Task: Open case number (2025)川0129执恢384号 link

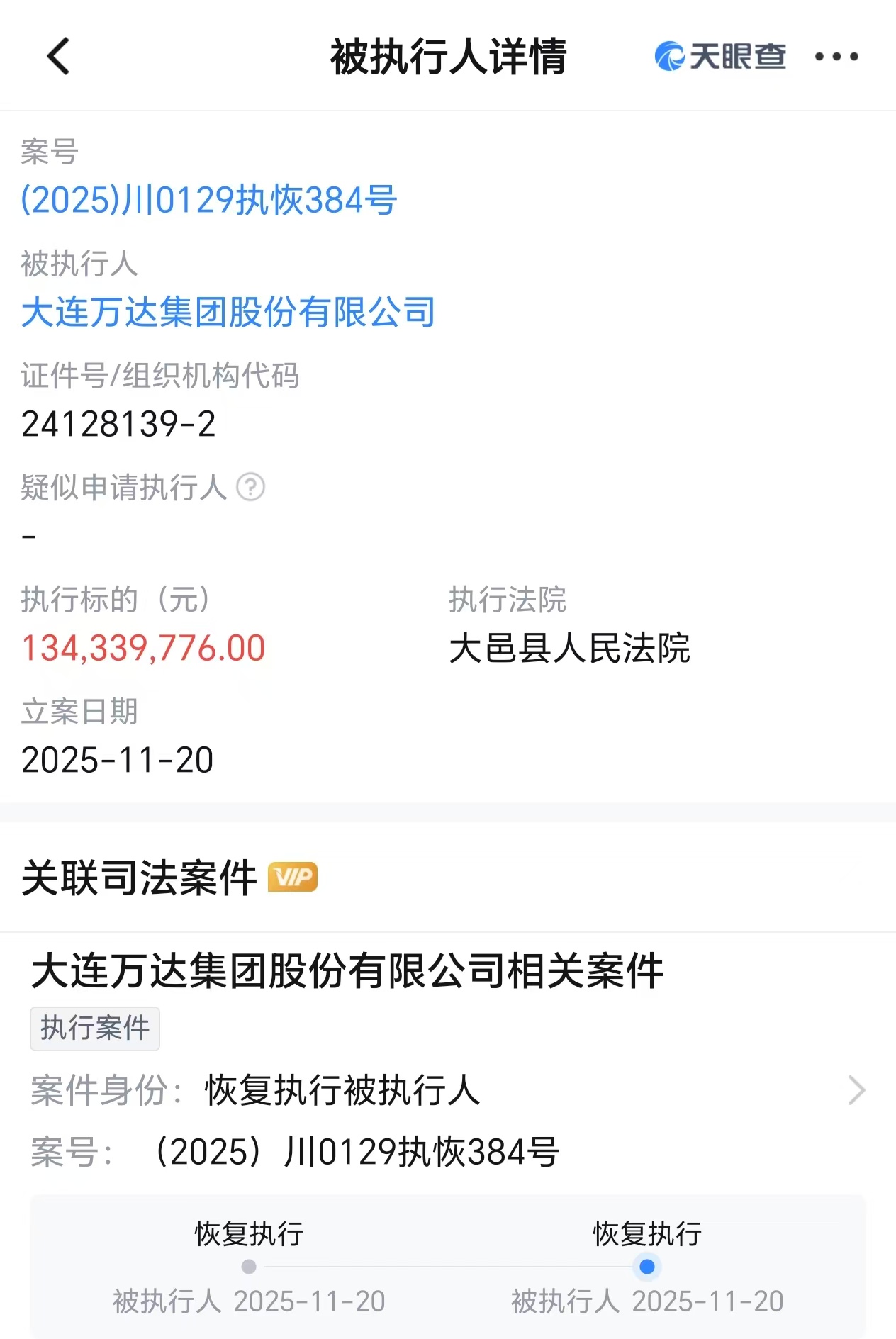Action: click(x=209, y=201)
